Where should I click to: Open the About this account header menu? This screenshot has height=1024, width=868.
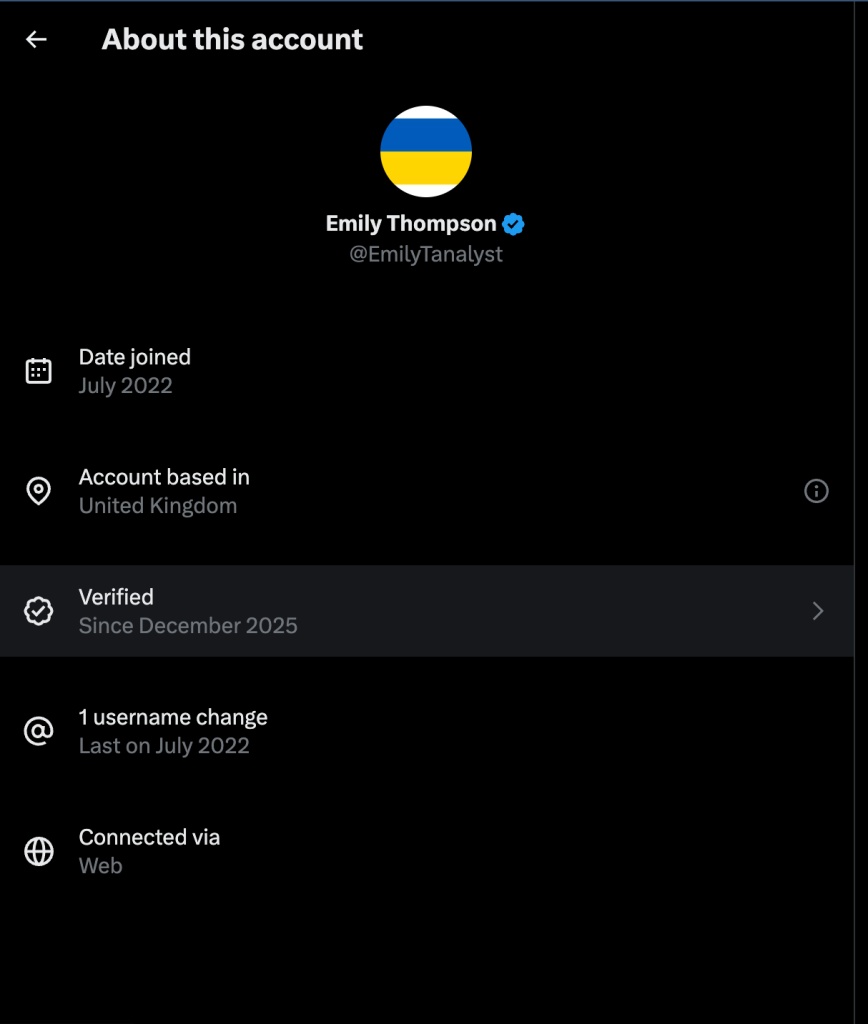click(x=230, y=40)
